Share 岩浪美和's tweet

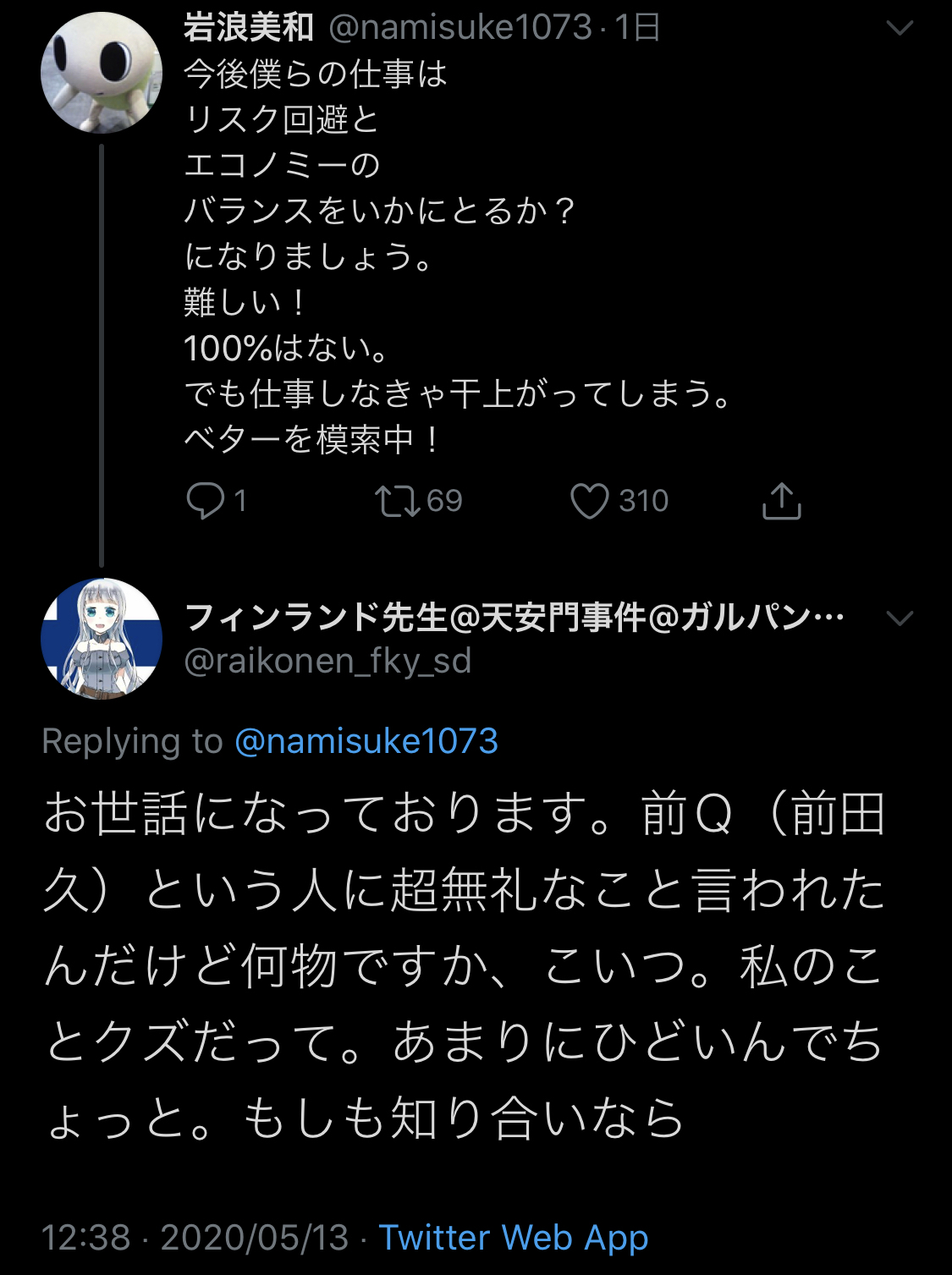click(x=781, y=500)
